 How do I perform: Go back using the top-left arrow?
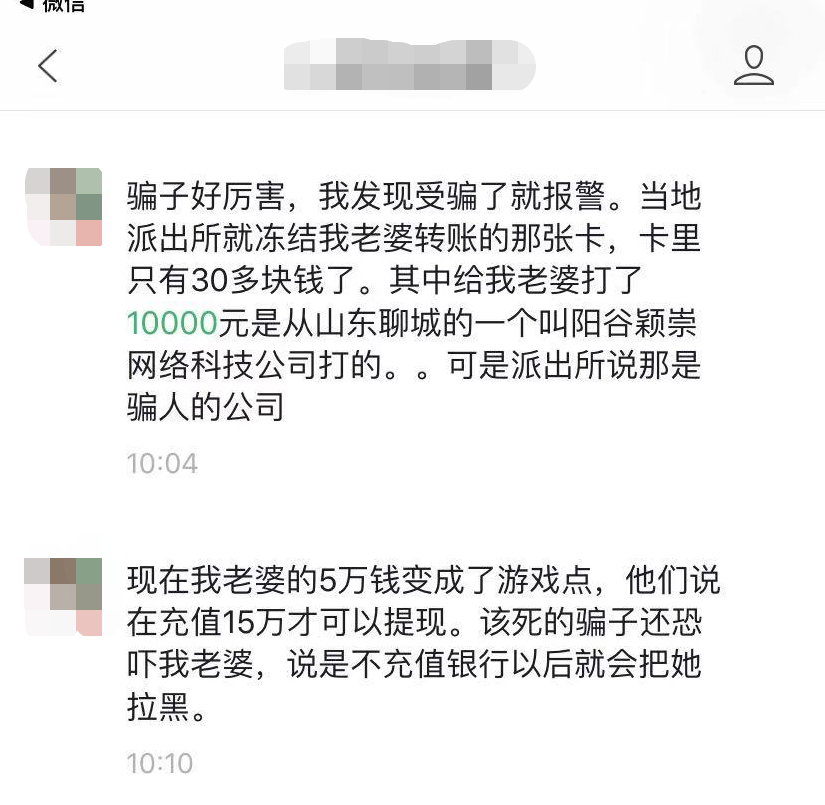tap(47, 66)
